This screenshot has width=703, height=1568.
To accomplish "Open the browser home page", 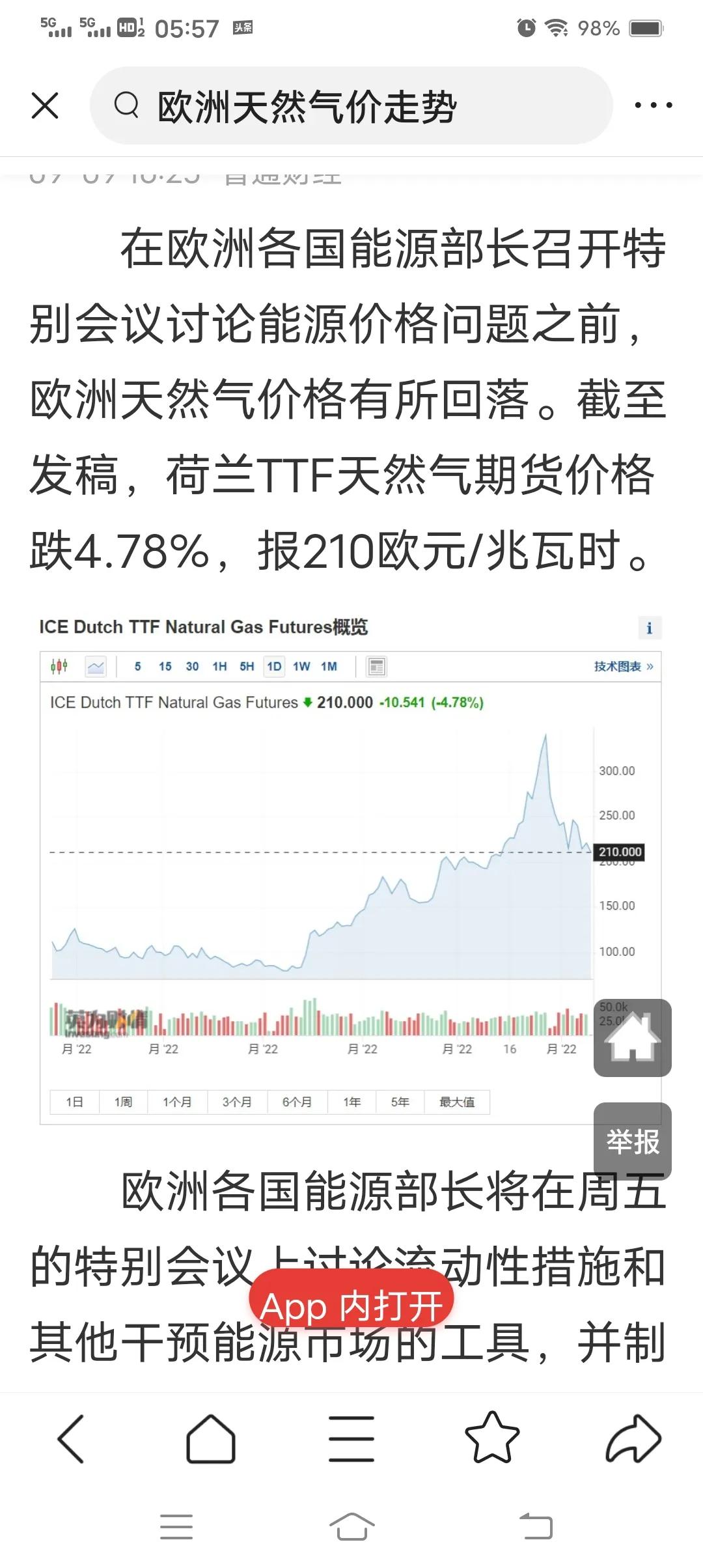I will (x=211, y=1438).
